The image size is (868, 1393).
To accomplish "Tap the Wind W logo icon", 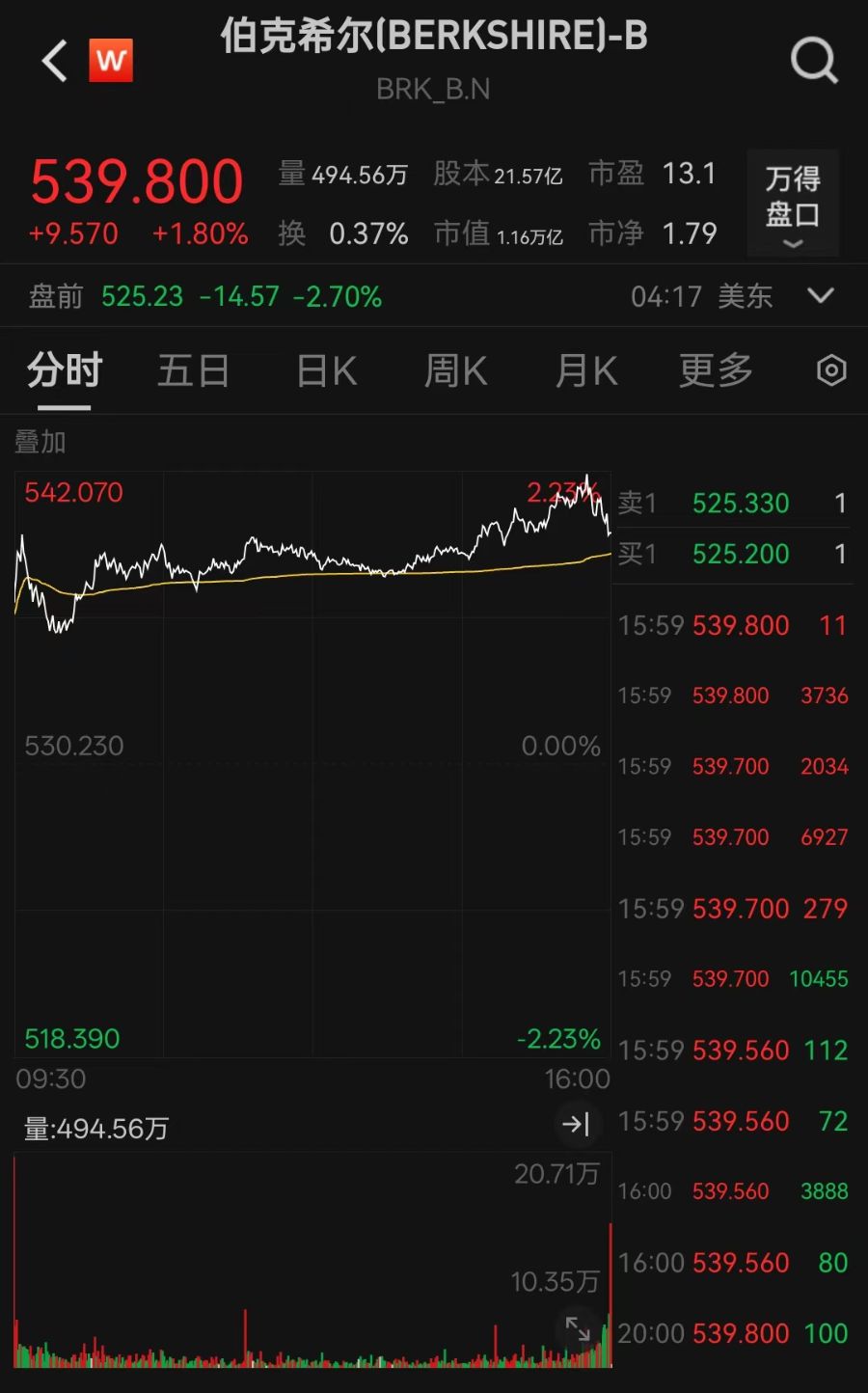I will pos(110,60).
